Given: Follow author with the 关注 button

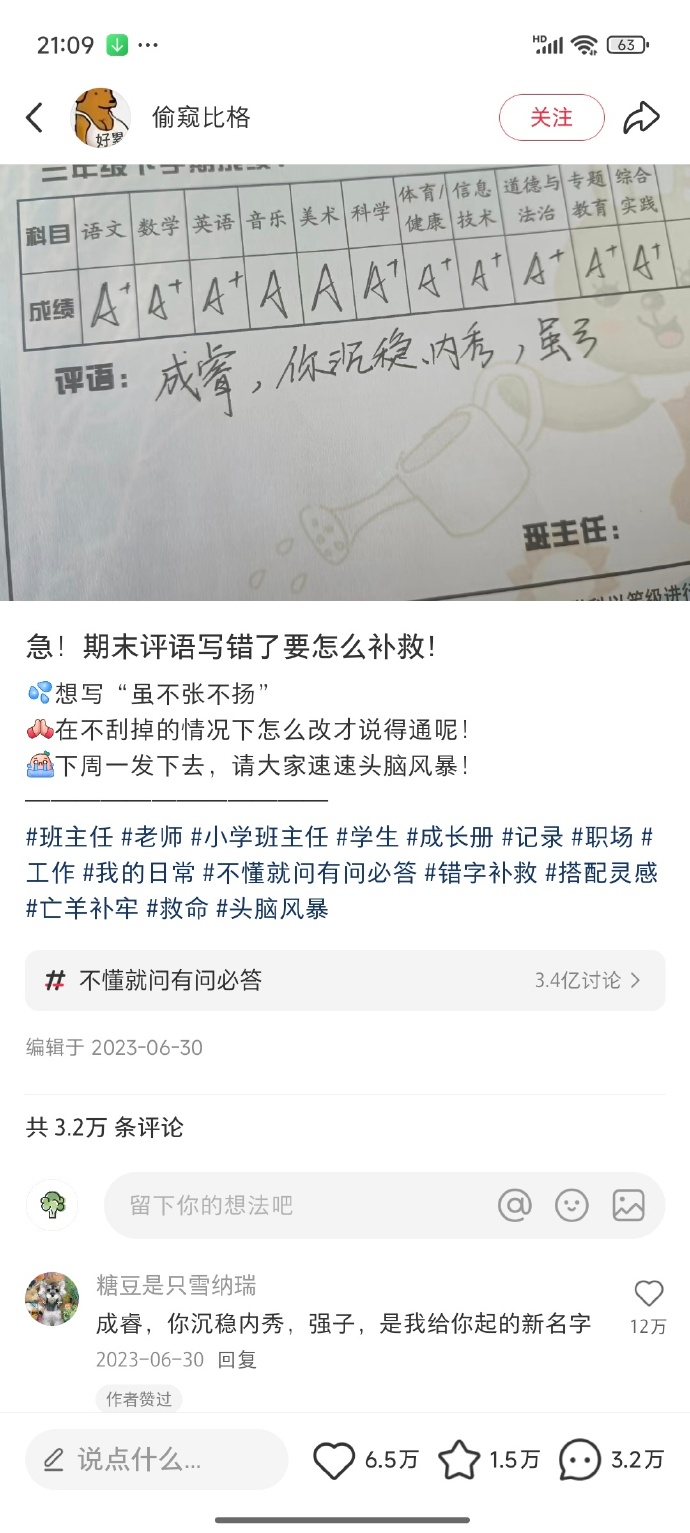Looking at the screenshot, I should point(551,118).
